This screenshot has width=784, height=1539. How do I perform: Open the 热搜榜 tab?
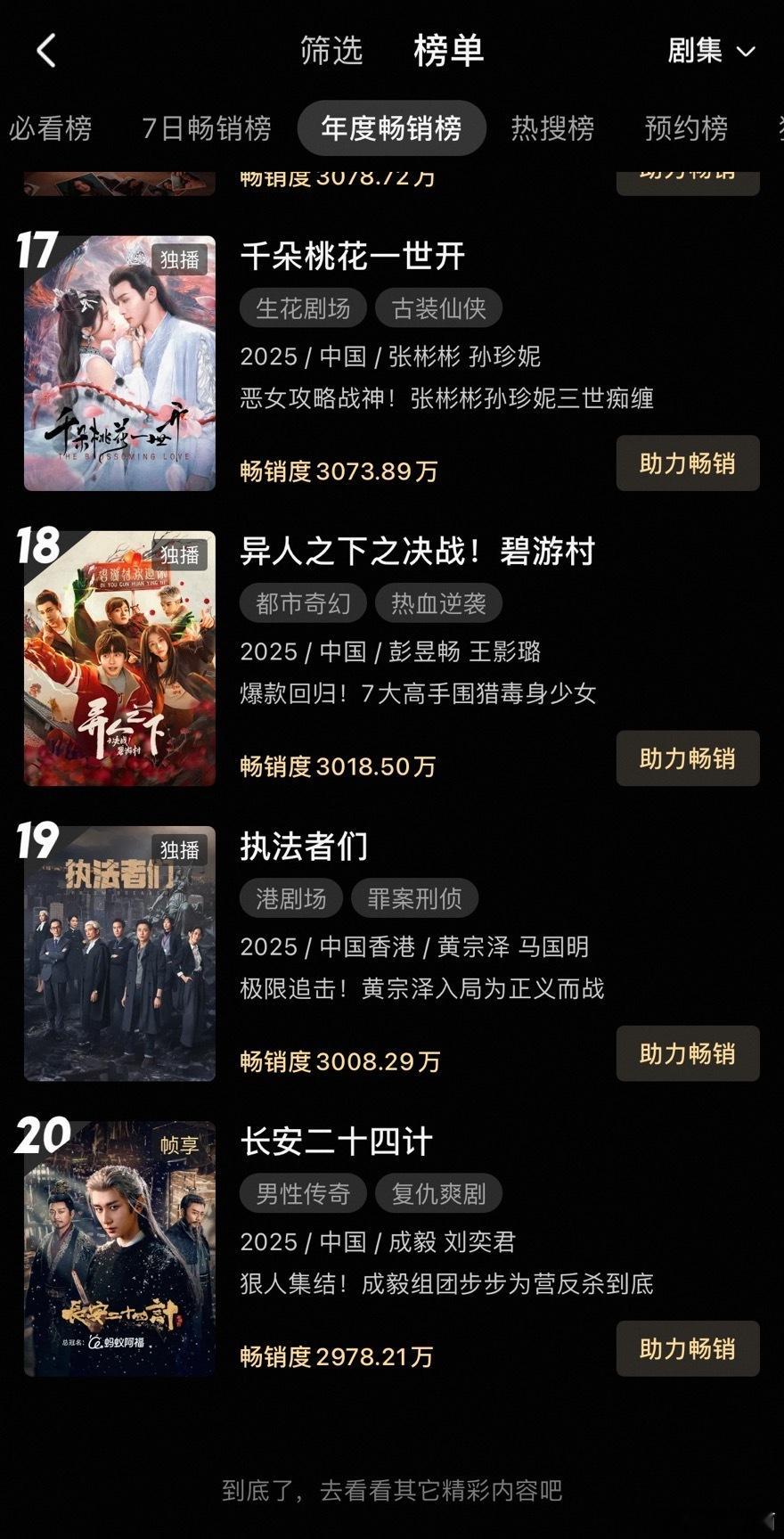552,128
